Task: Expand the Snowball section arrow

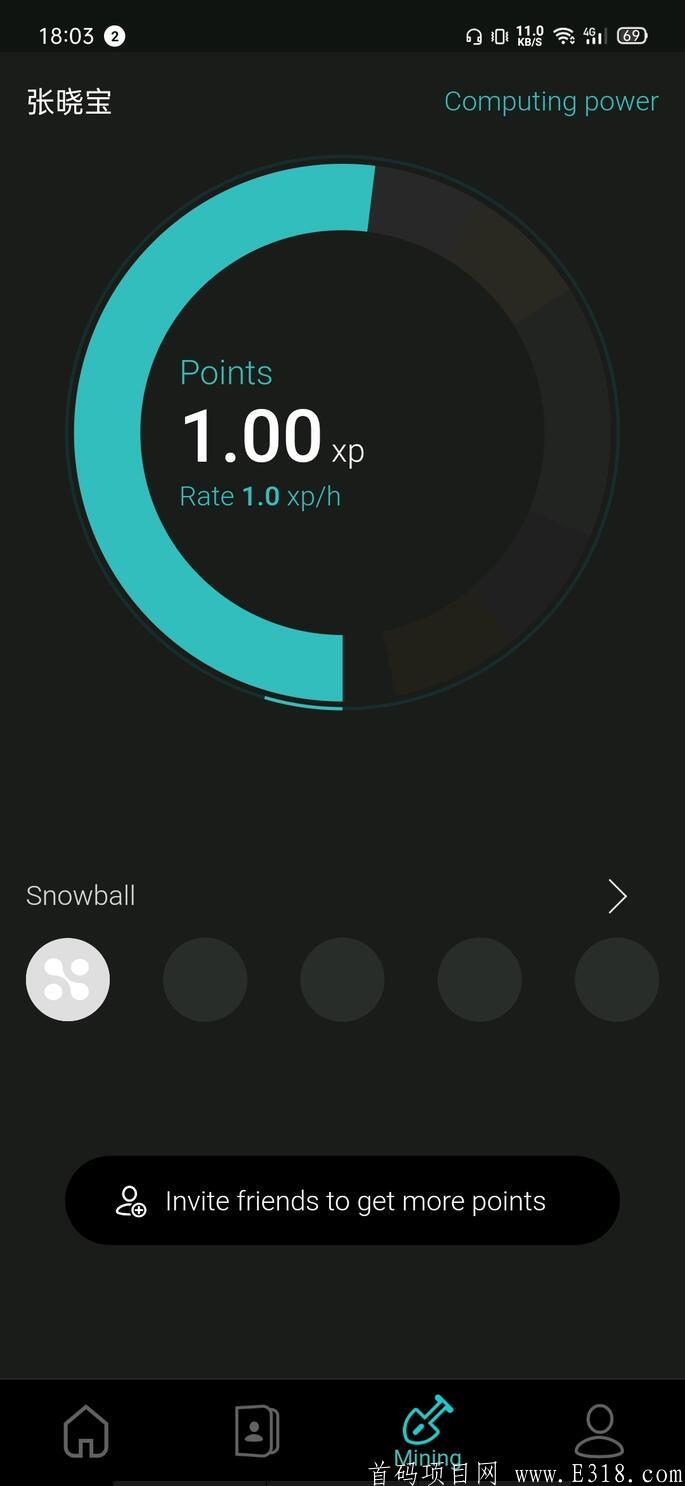Action: pos(617,896)
